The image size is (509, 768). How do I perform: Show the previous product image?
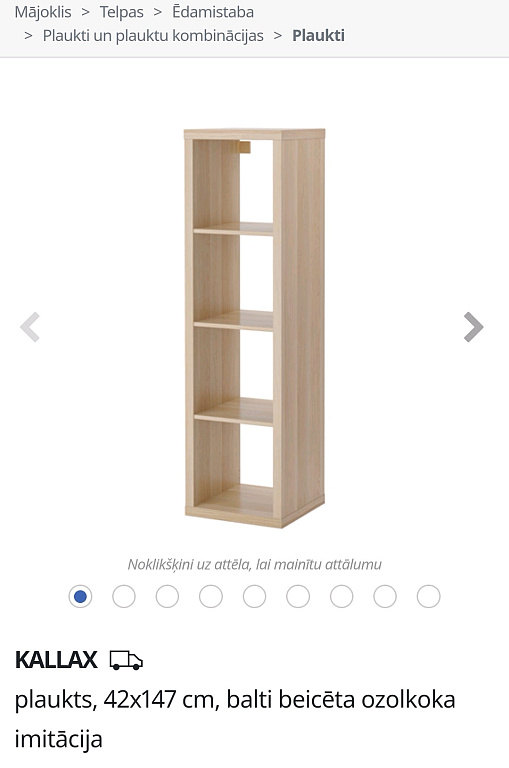tap(30, 327)
